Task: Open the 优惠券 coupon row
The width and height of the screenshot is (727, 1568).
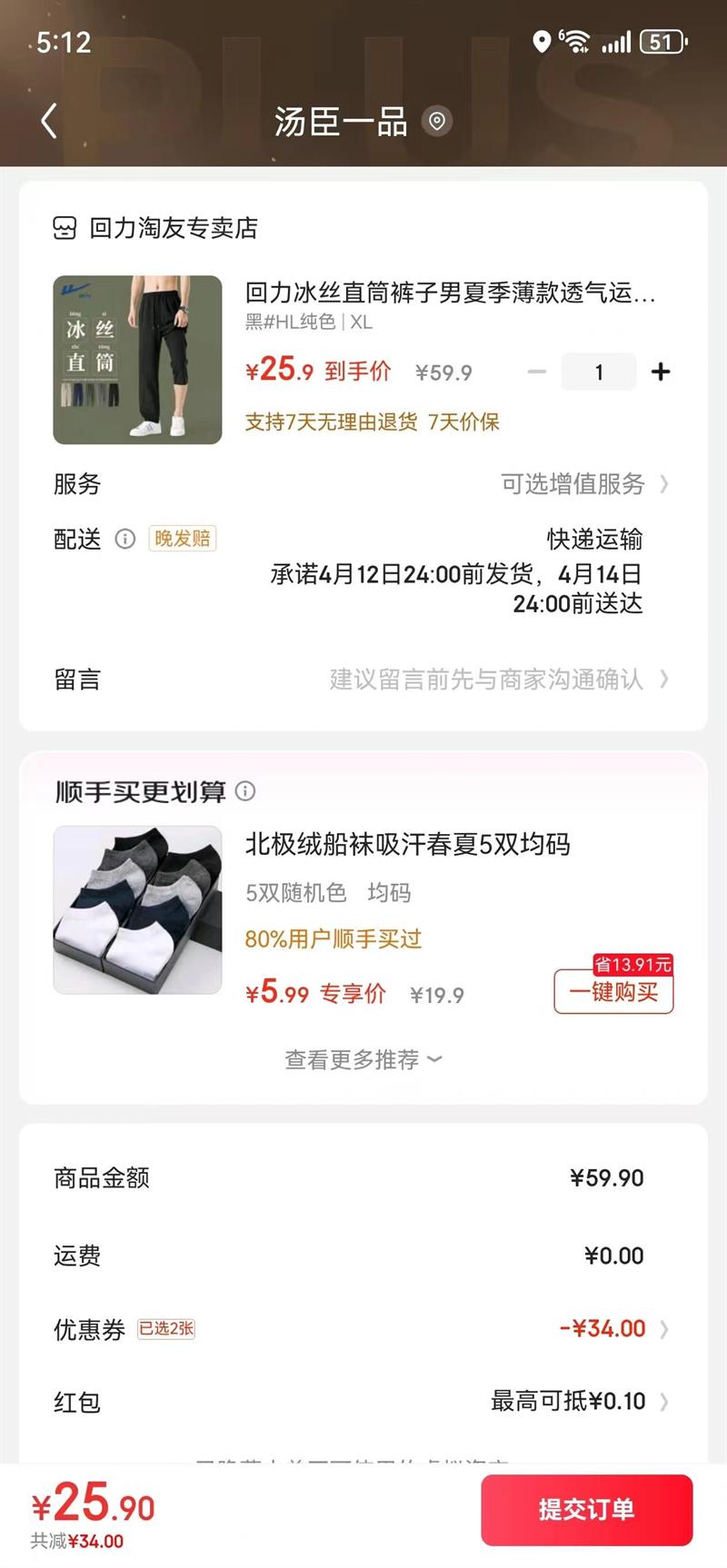Action: coord(363,1329)
